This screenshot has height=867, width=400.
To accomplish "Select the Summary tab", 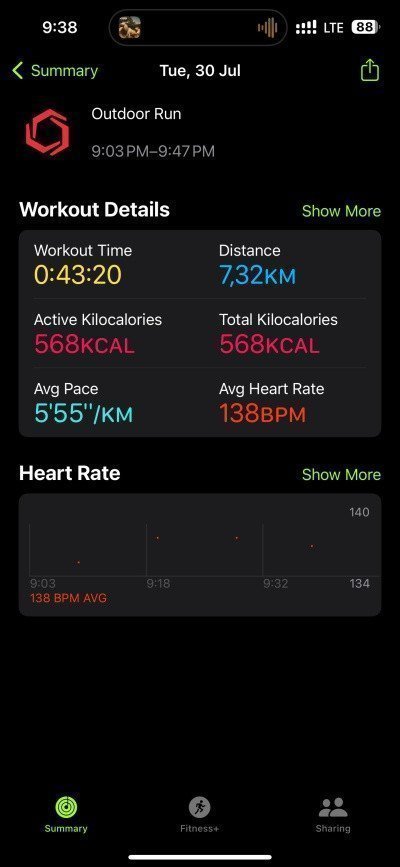I will click(x=66, y=815).
